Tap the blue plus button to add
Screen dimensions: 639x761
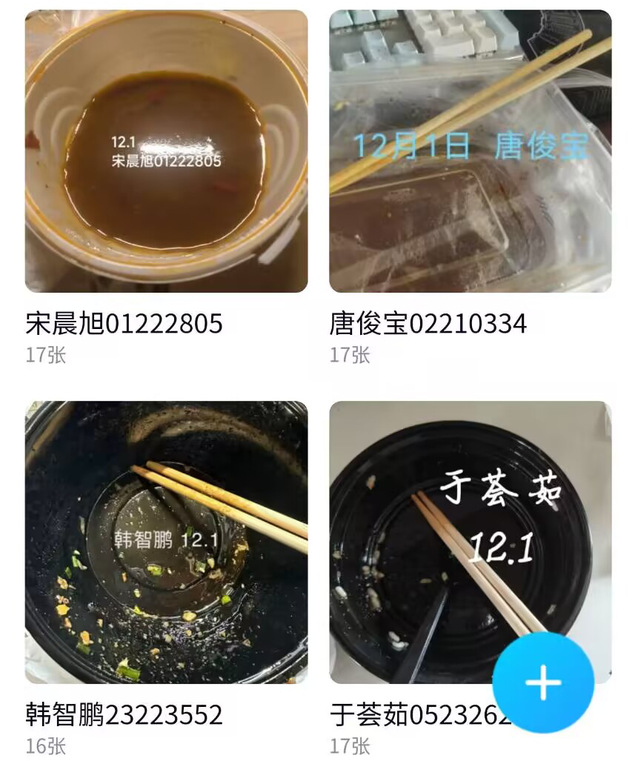point(543,683)
